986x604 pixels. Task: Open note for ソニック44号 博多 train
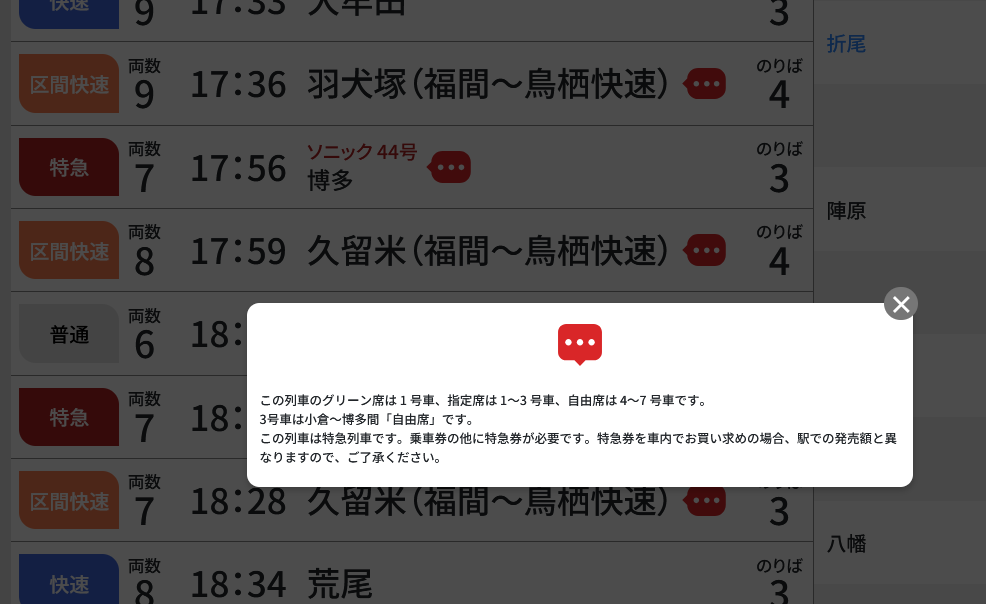point(451,167)
